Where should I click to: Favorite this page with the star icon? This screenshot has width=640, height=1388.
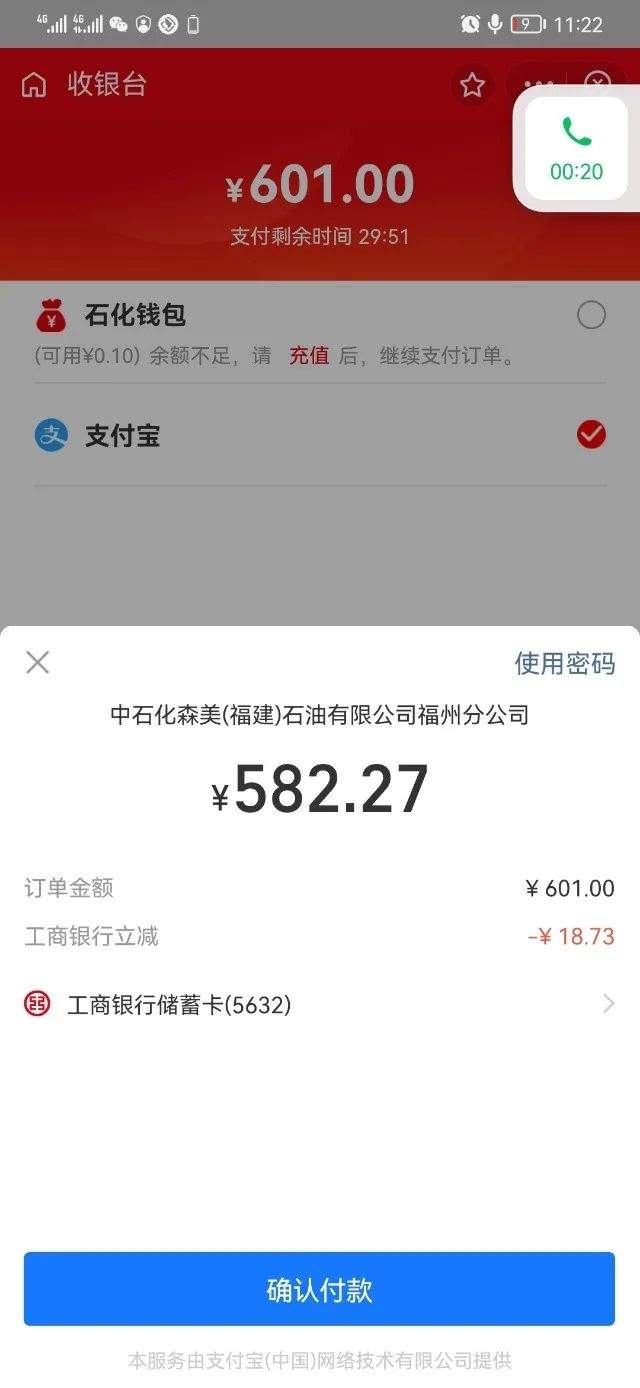[472, 85]
